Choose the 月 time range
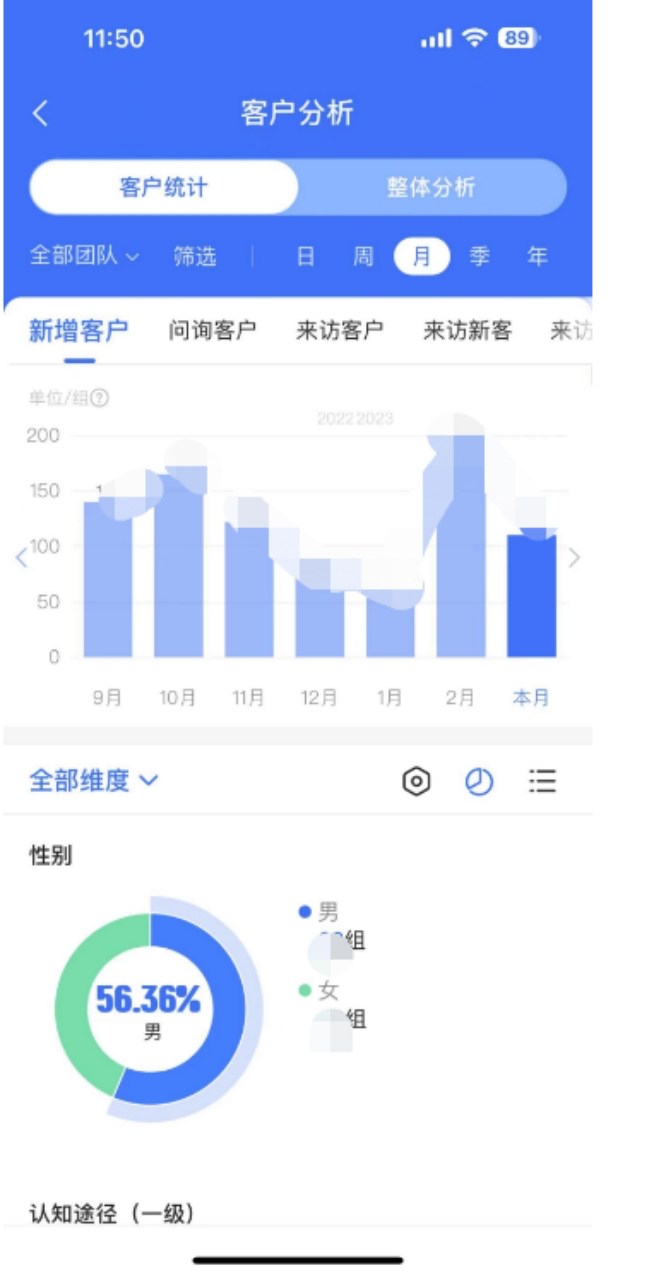Screen dimensions: 666x1280 tap(421, 256)
